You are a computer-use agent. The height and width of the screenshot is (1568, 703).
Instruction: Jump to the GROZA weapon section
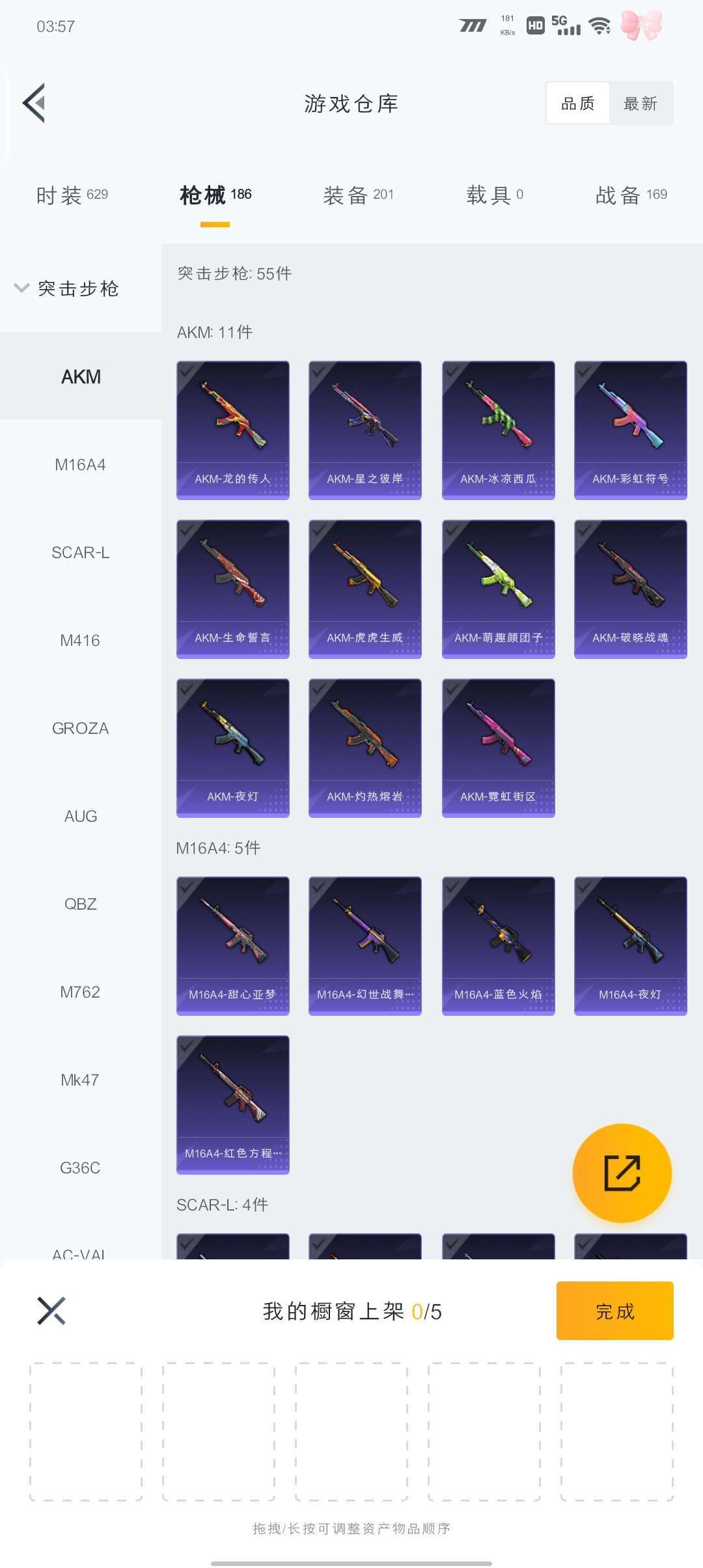pyautogui.click(x=80, y=729)
